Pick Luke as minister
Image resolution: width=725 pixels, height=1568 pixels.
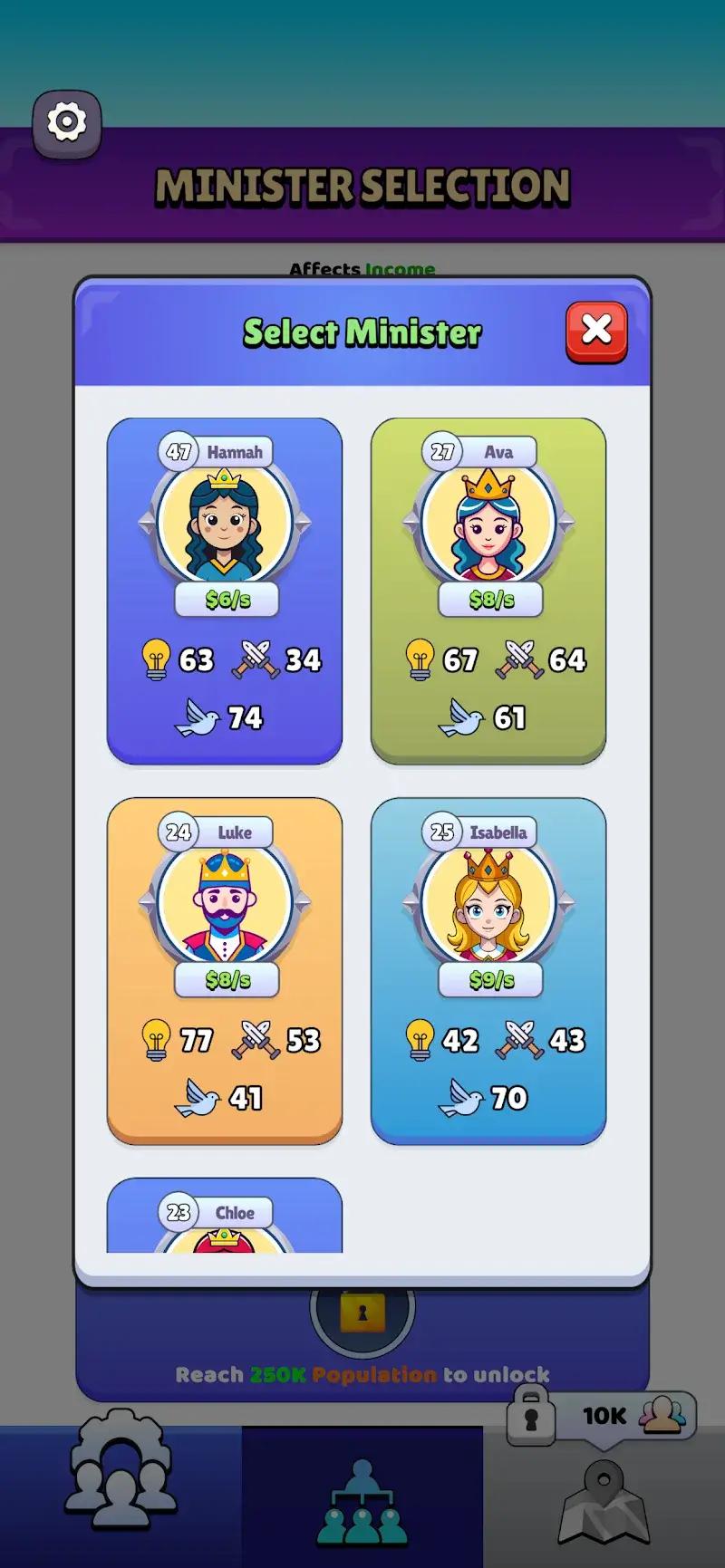coord(225,970)
